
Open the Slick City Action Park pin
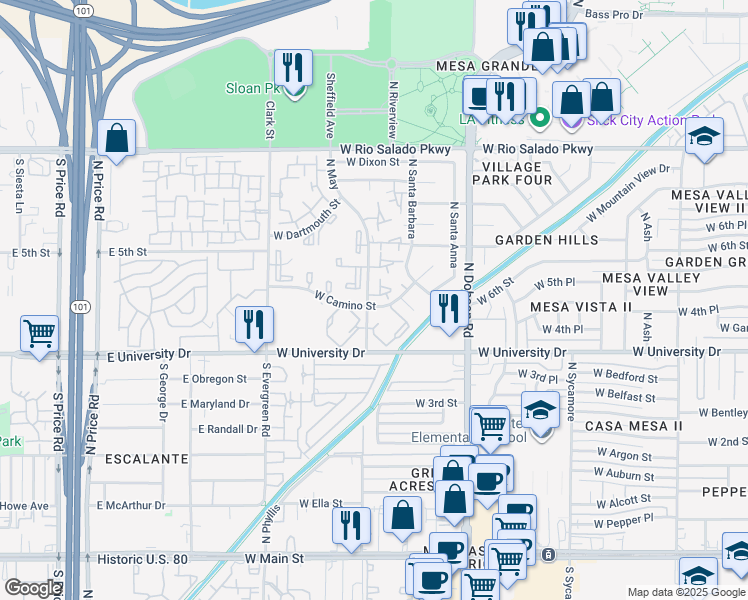571,123
